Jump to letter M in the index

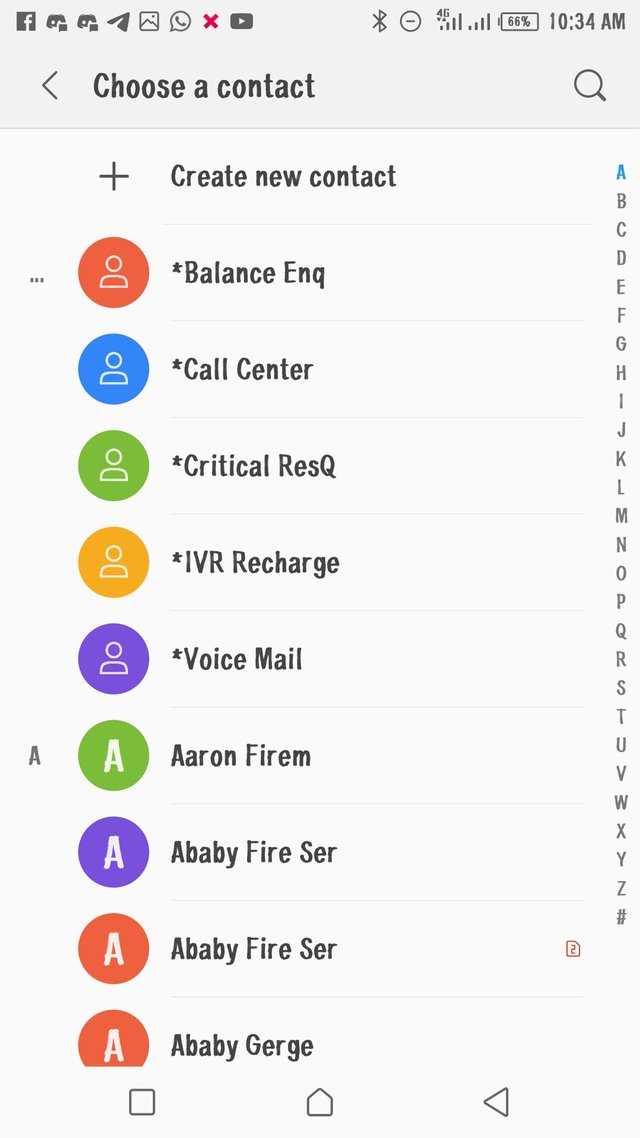(621, 516)
